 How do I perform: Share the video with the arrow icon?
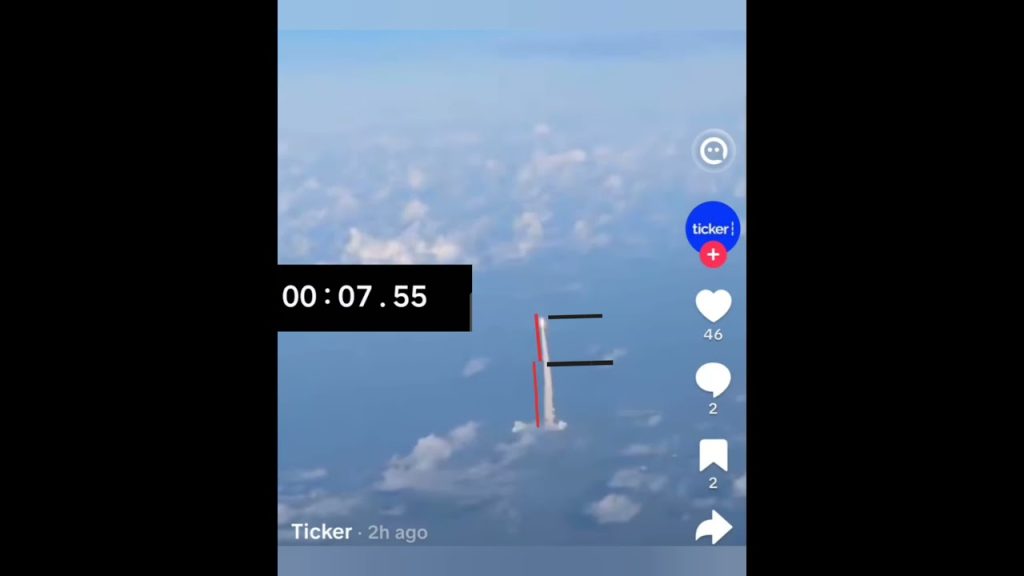point(713,527)
